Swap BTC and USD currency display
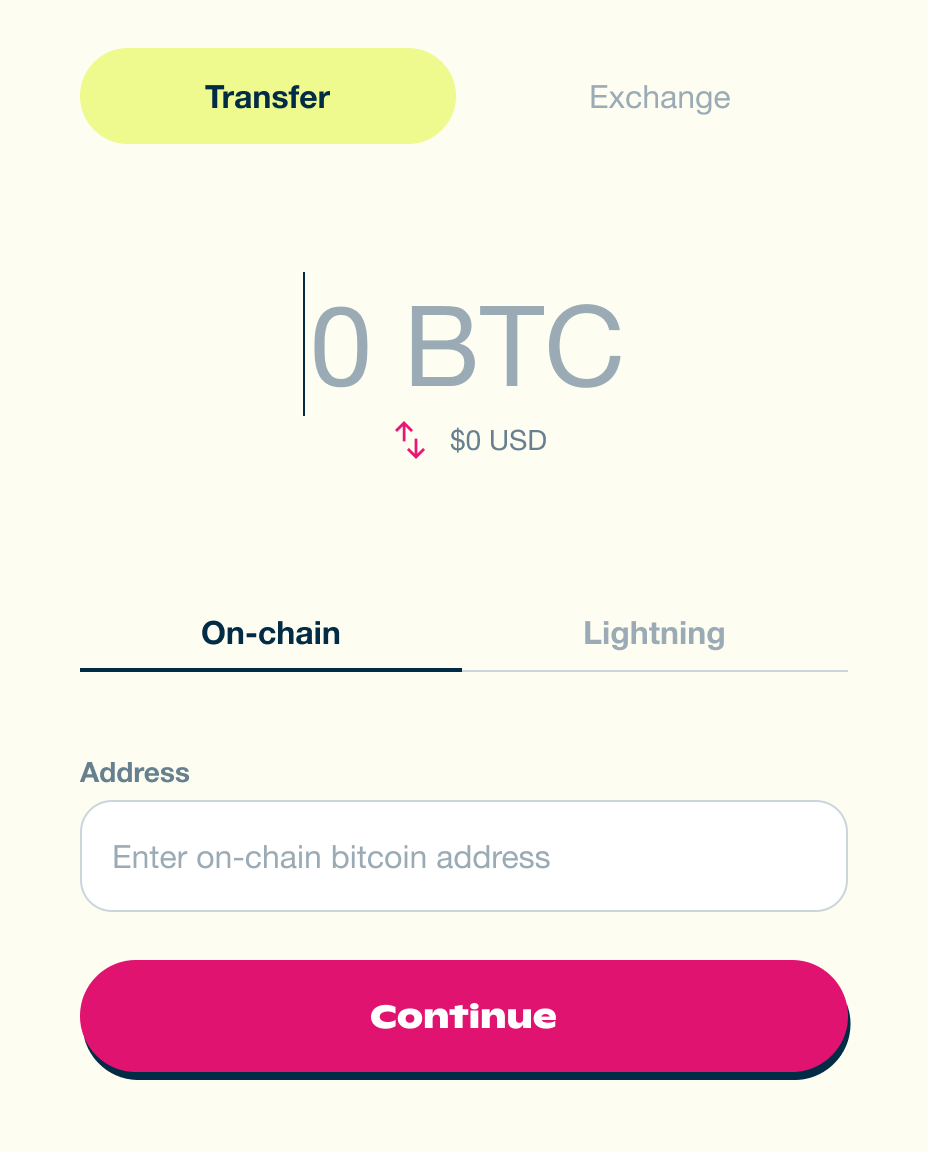Screen dimensions: 928x1152 (x=410, y=440)
